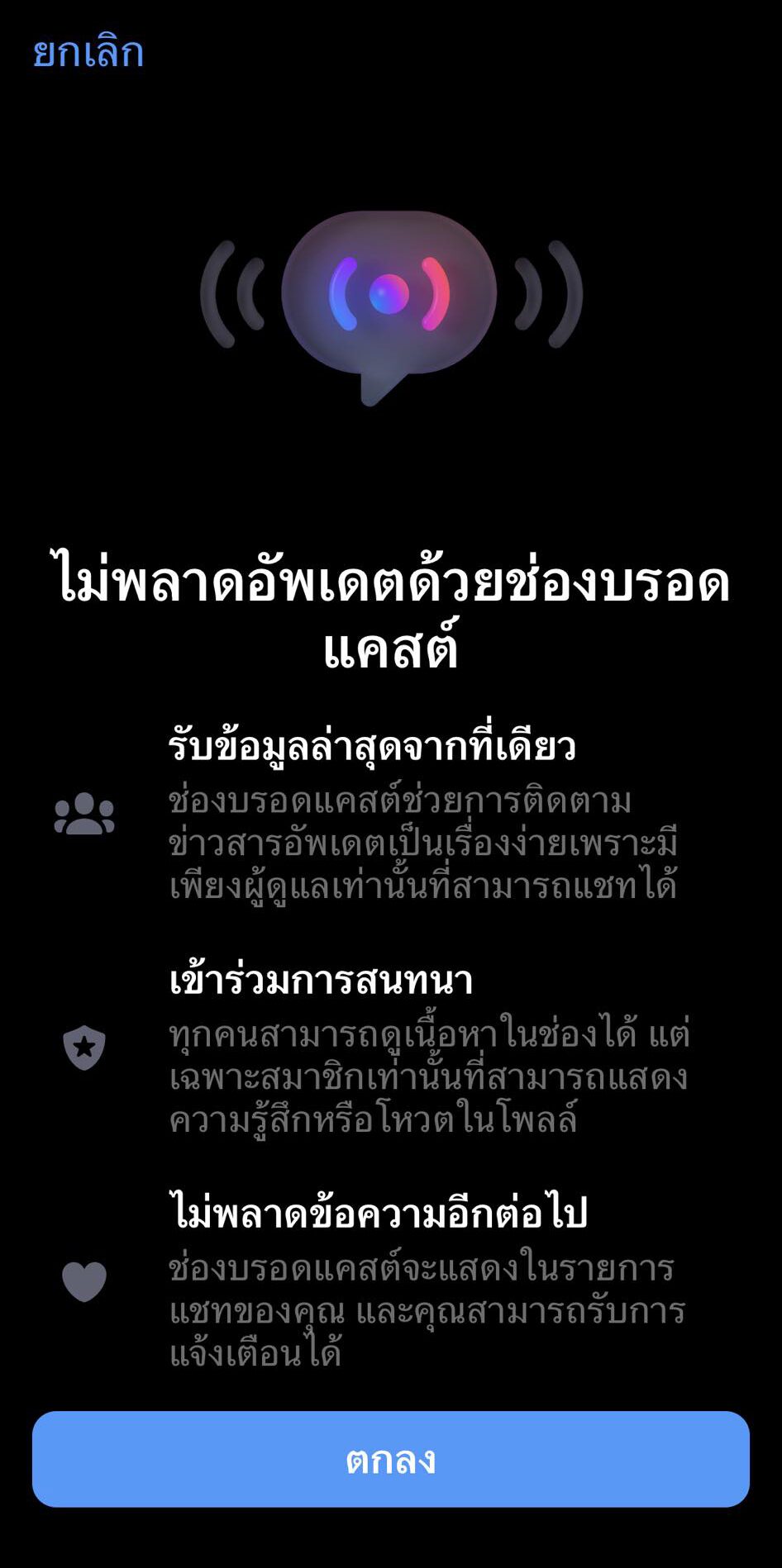Confirm with the ตกลง button
The image size is (782, 1568).
(x=391, y=1459)
